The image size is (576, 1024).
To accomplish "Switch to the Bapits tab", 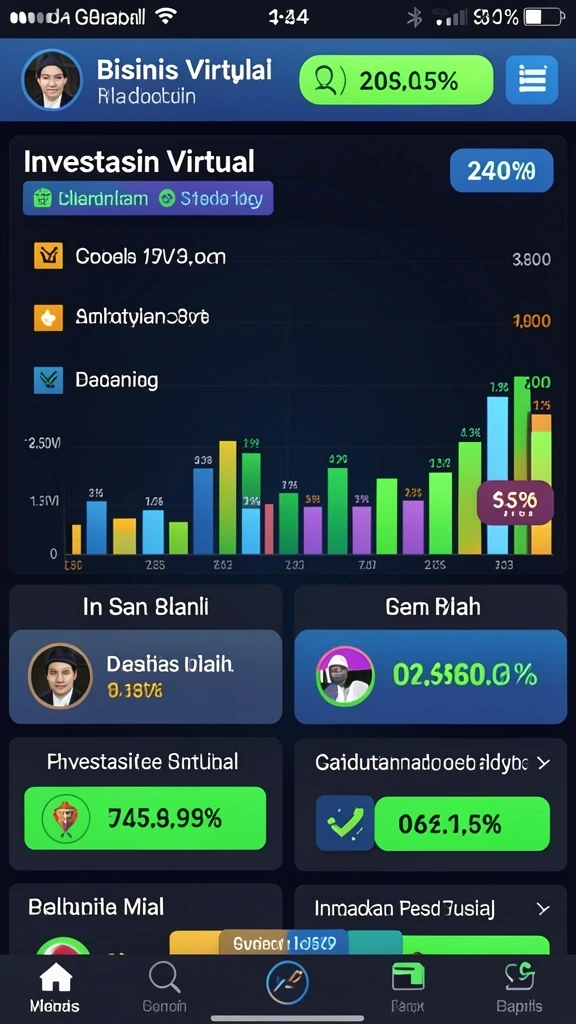I will click(519, 988).
